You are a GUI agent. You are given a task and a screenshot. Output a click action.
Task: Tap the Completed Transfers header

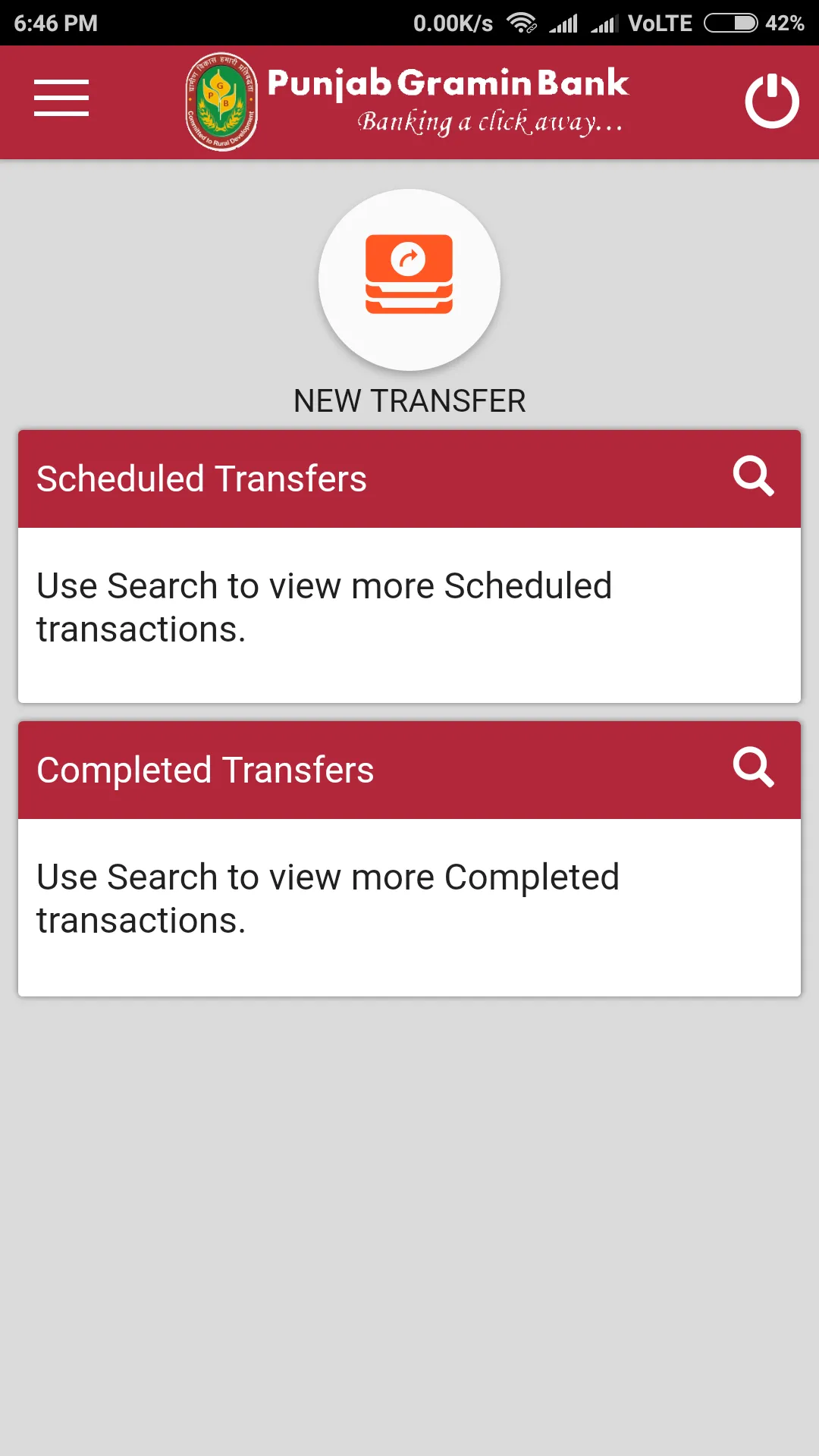tap(205, 769)
